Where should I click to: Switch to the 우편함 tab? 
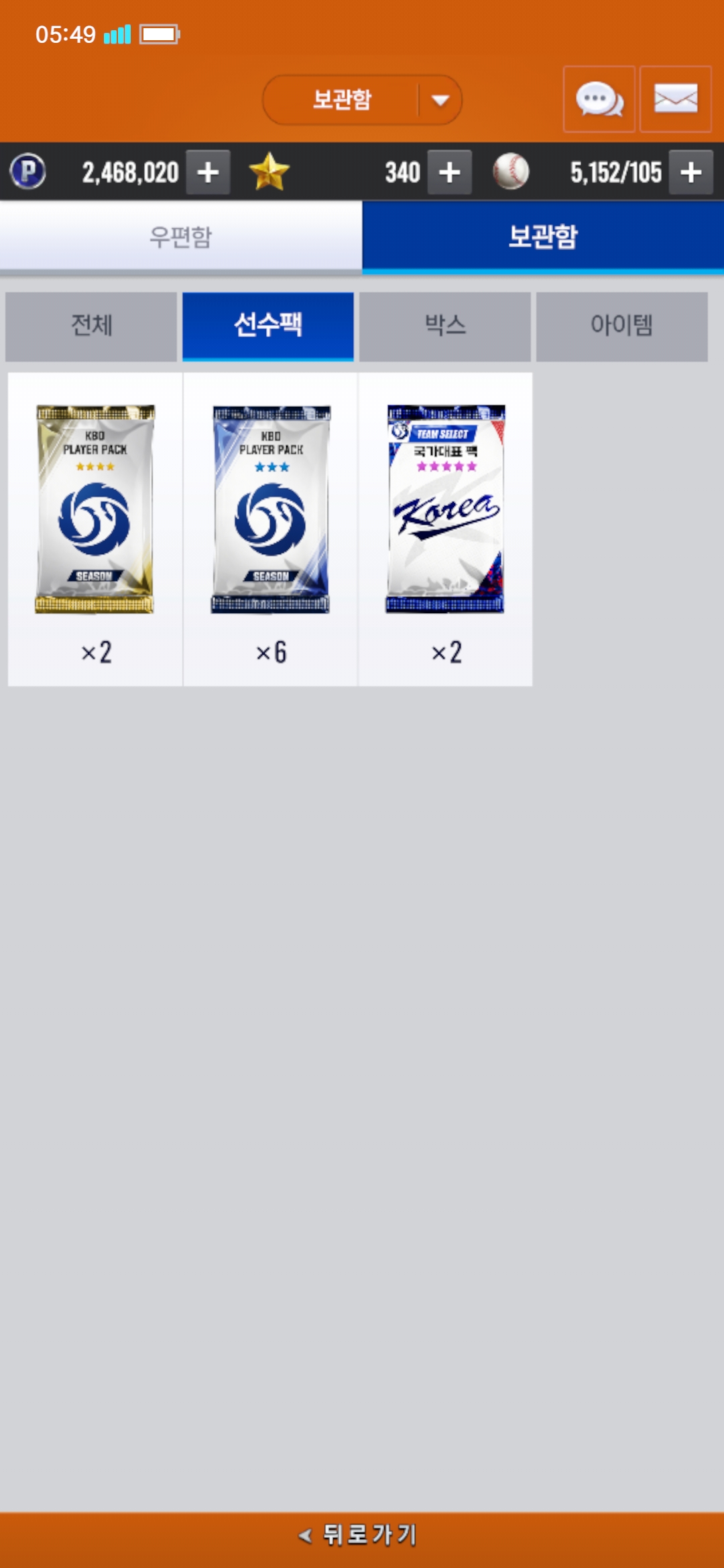coord(181,237)
